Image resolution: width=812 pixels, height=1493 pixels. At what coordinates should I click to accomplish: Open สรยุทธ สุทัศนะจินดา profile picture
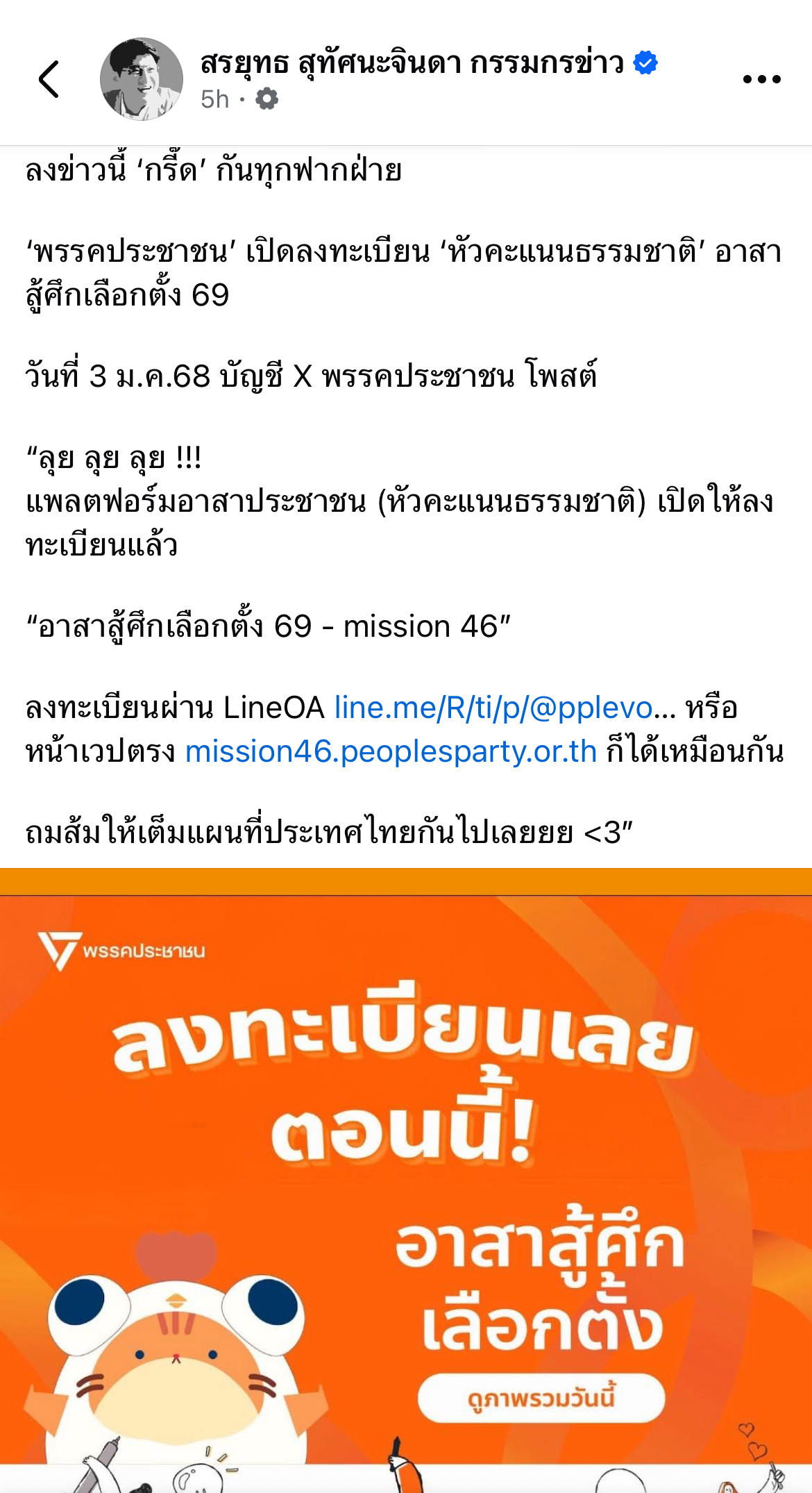142,79
